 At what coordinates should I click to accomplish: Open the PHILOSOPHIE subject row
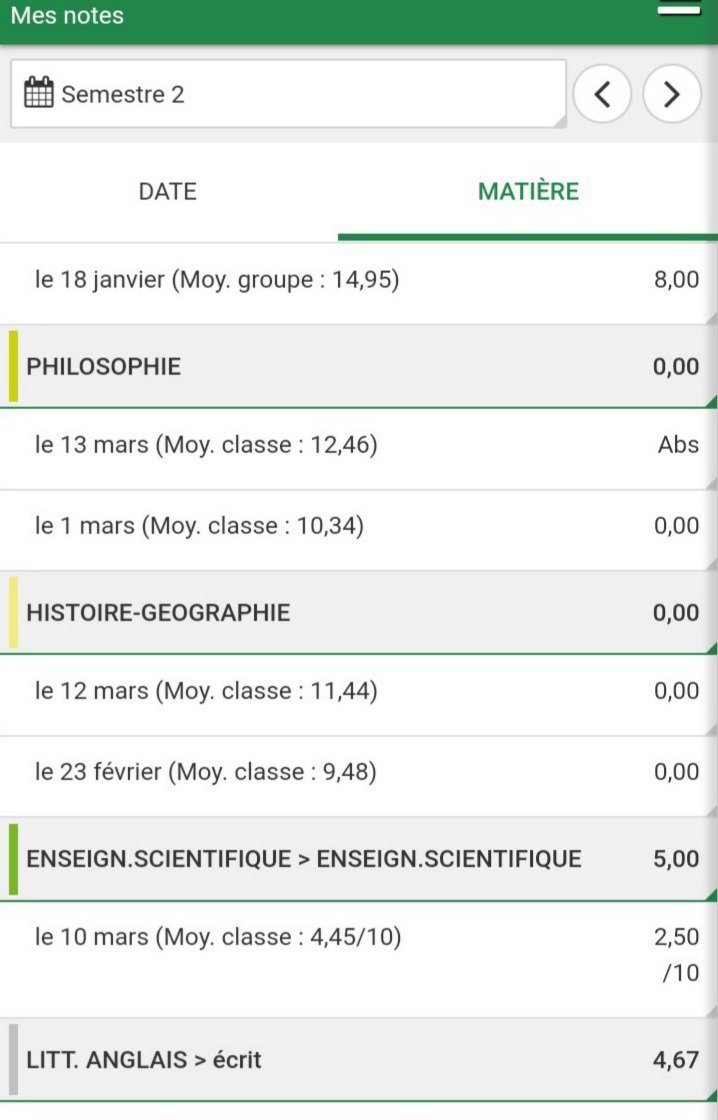click(x=359, y=367)
